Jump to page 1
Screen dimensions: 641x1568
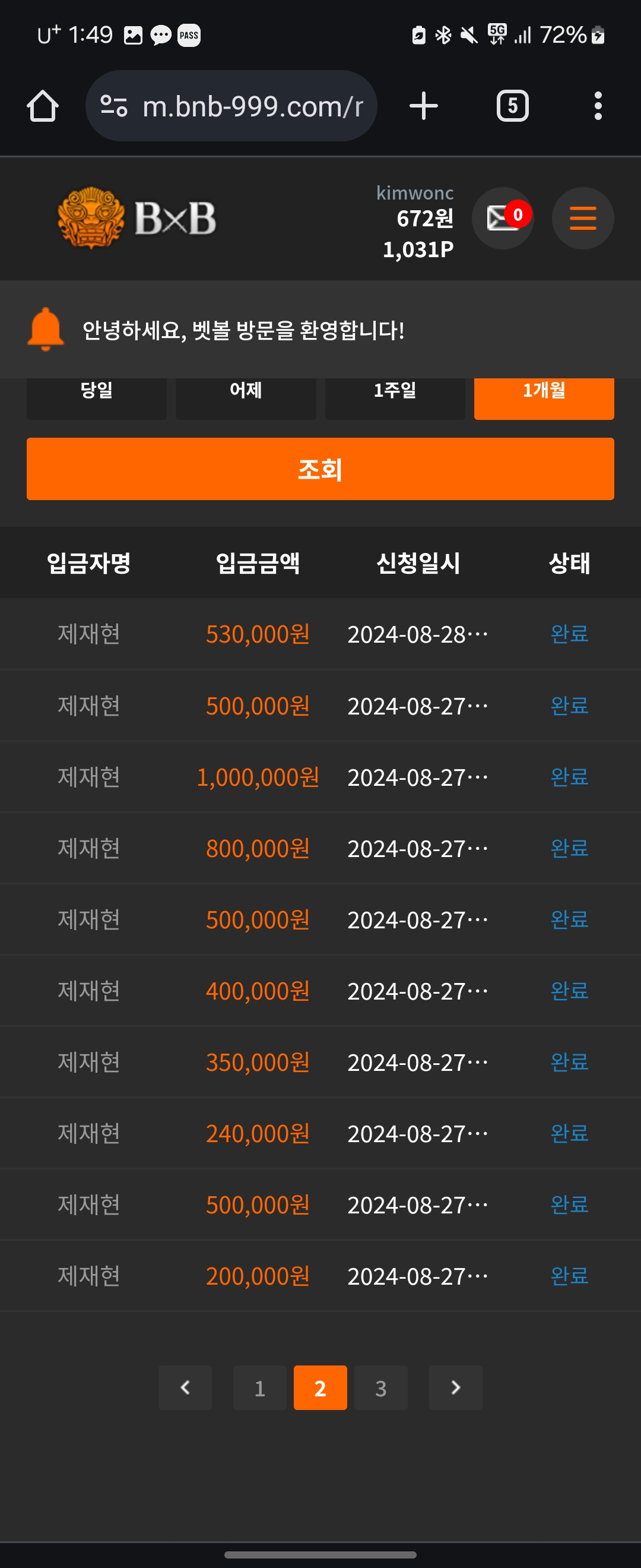pos(260,1387)
